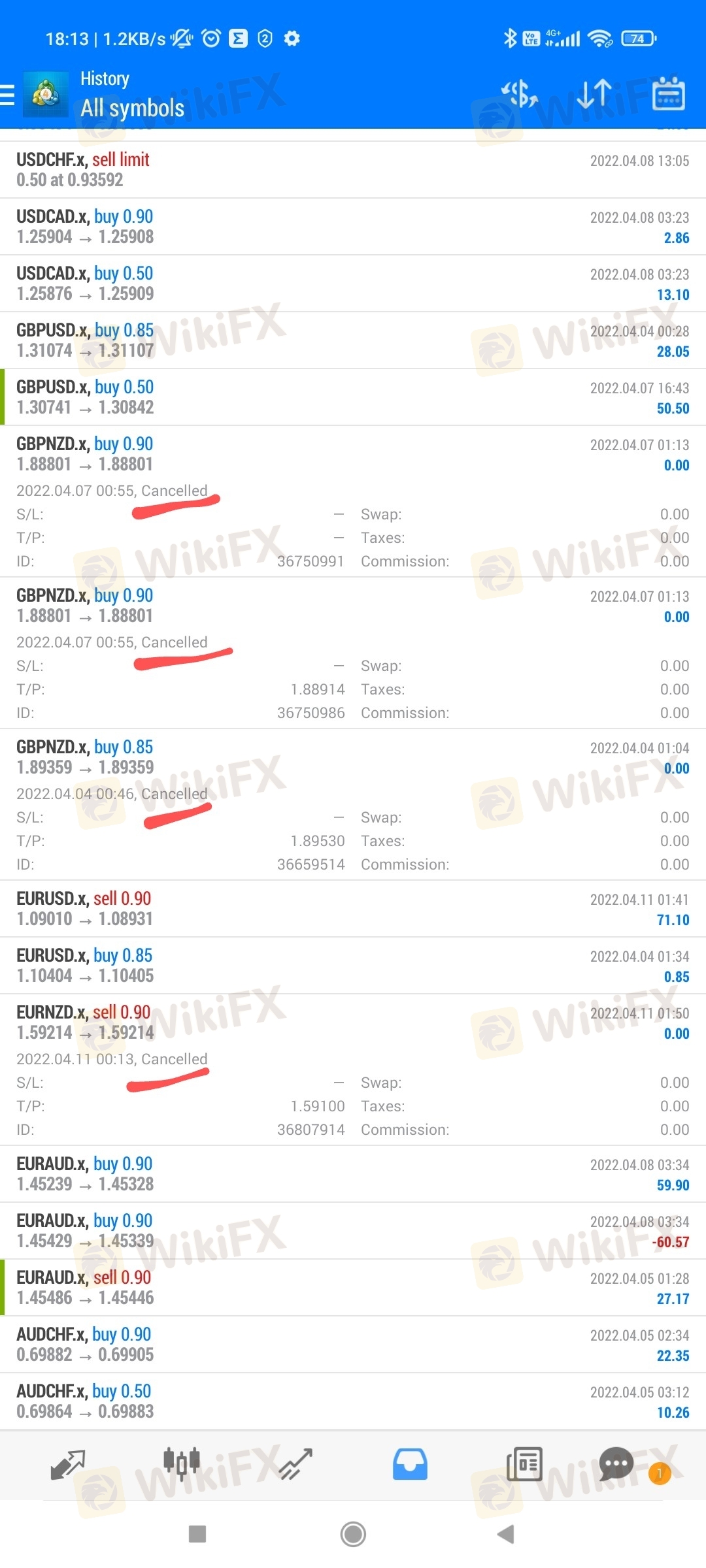The image size is (706, 1568).
Task: Expand GBPUSD.x buy 0.85 trade row
Action: [x=353, y=340]
